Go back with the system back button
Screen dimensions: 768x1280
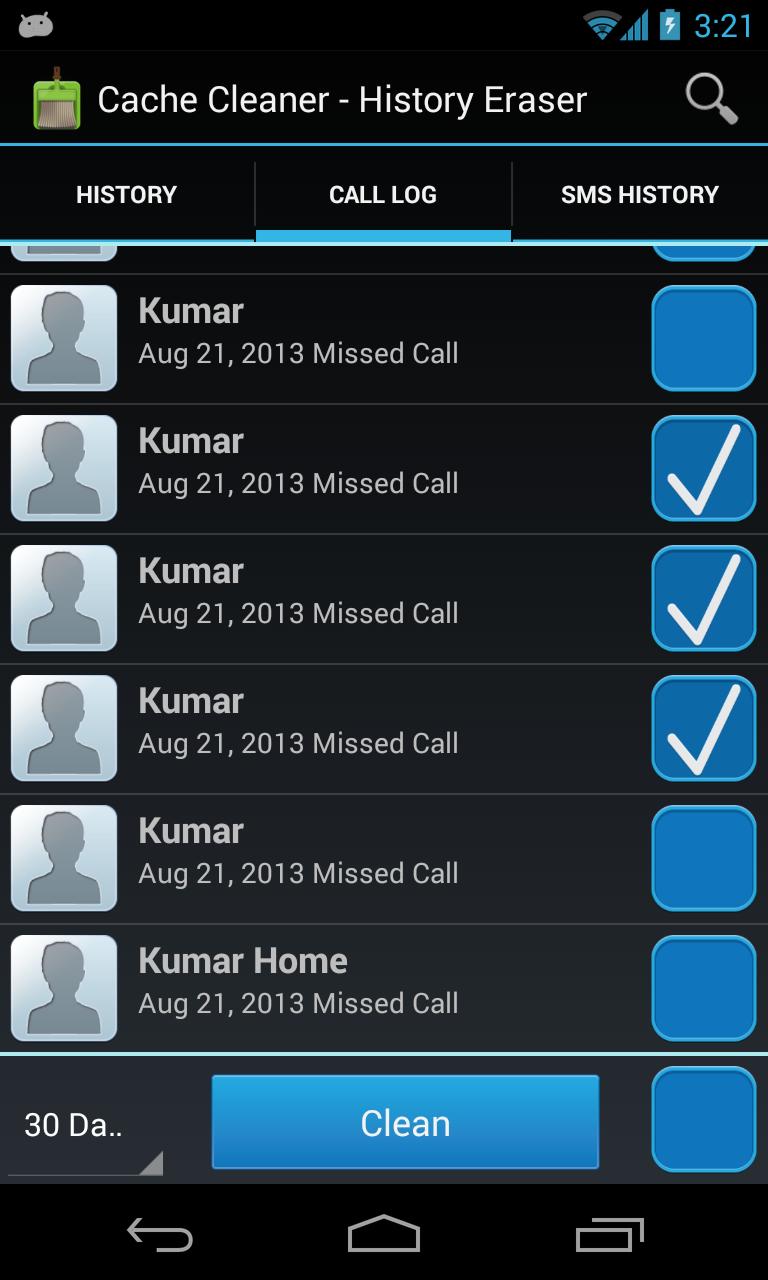click(159, 1234)
